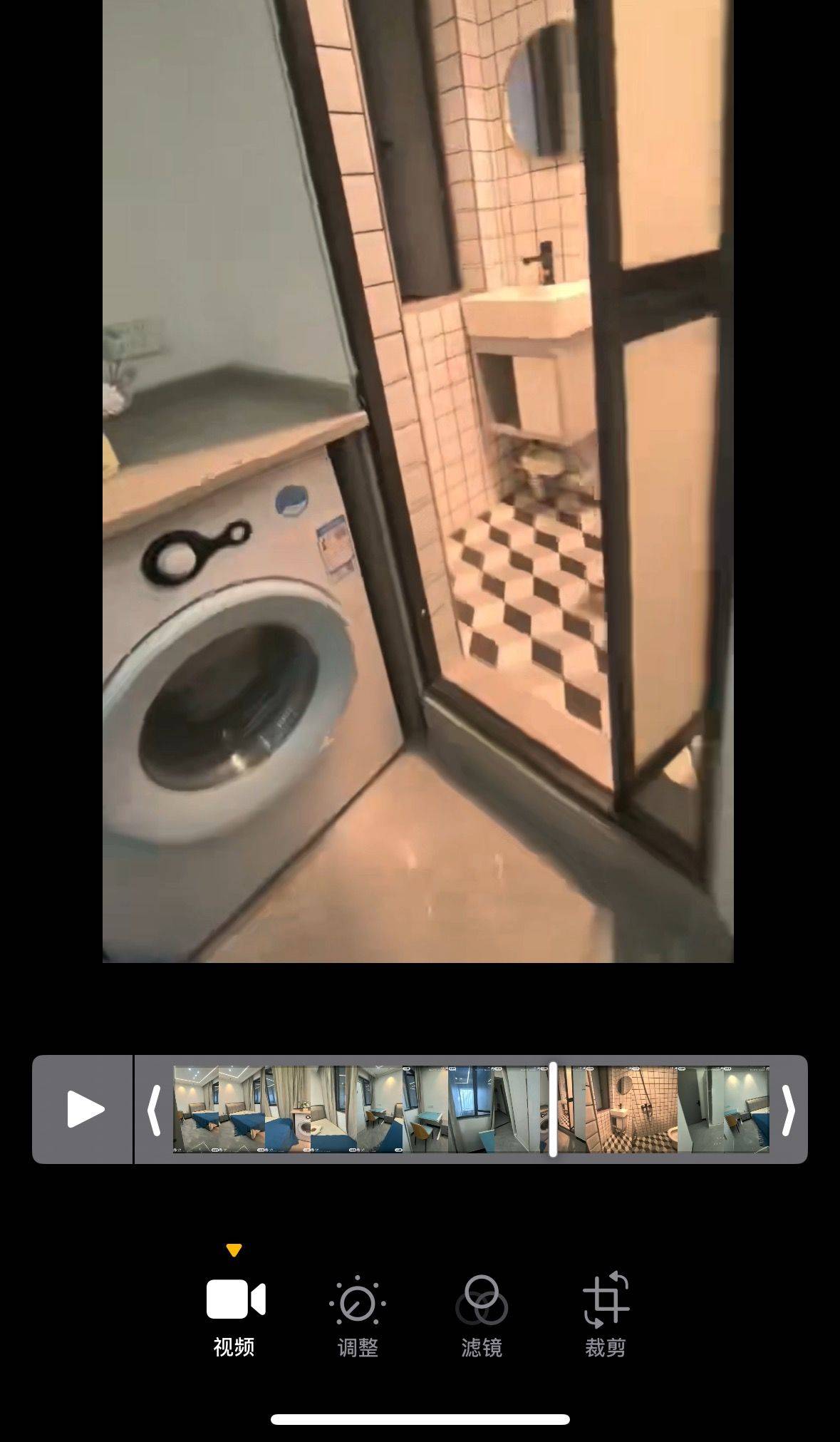Viewport: 840px width, 1442px height.
Task: Tap the right trim handle of timeline
Action: click(x=788, y=1110)
